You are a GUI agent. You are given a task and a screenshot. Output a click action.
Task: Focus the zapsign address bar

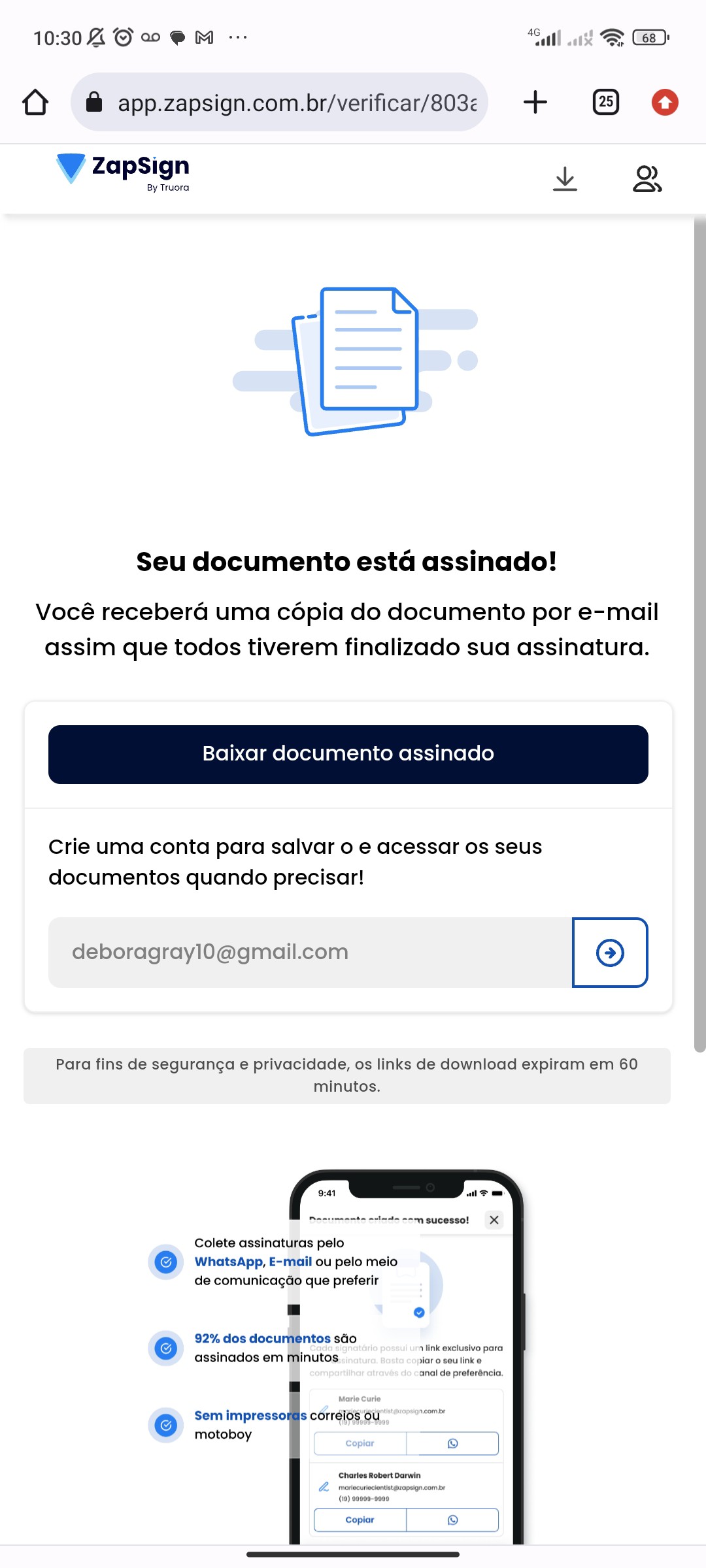click(288, 103)
